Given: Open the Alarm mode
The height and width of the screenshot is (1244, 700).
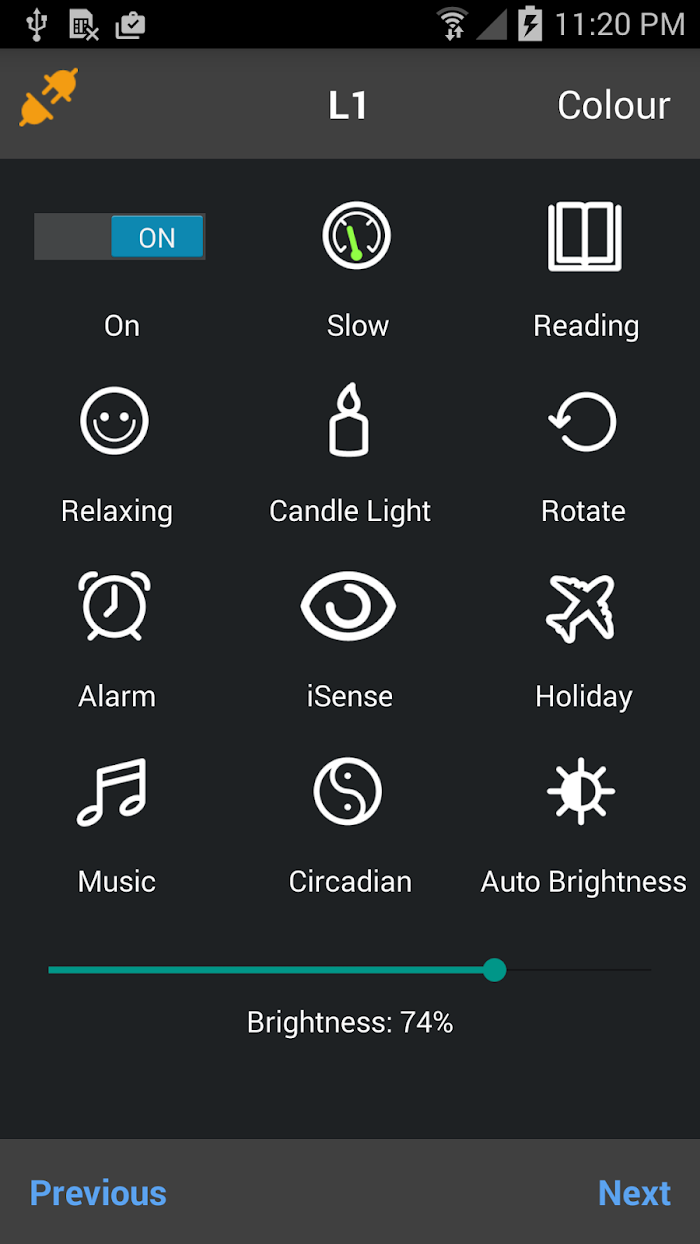Looking at the screenshot, I should 115,605.
